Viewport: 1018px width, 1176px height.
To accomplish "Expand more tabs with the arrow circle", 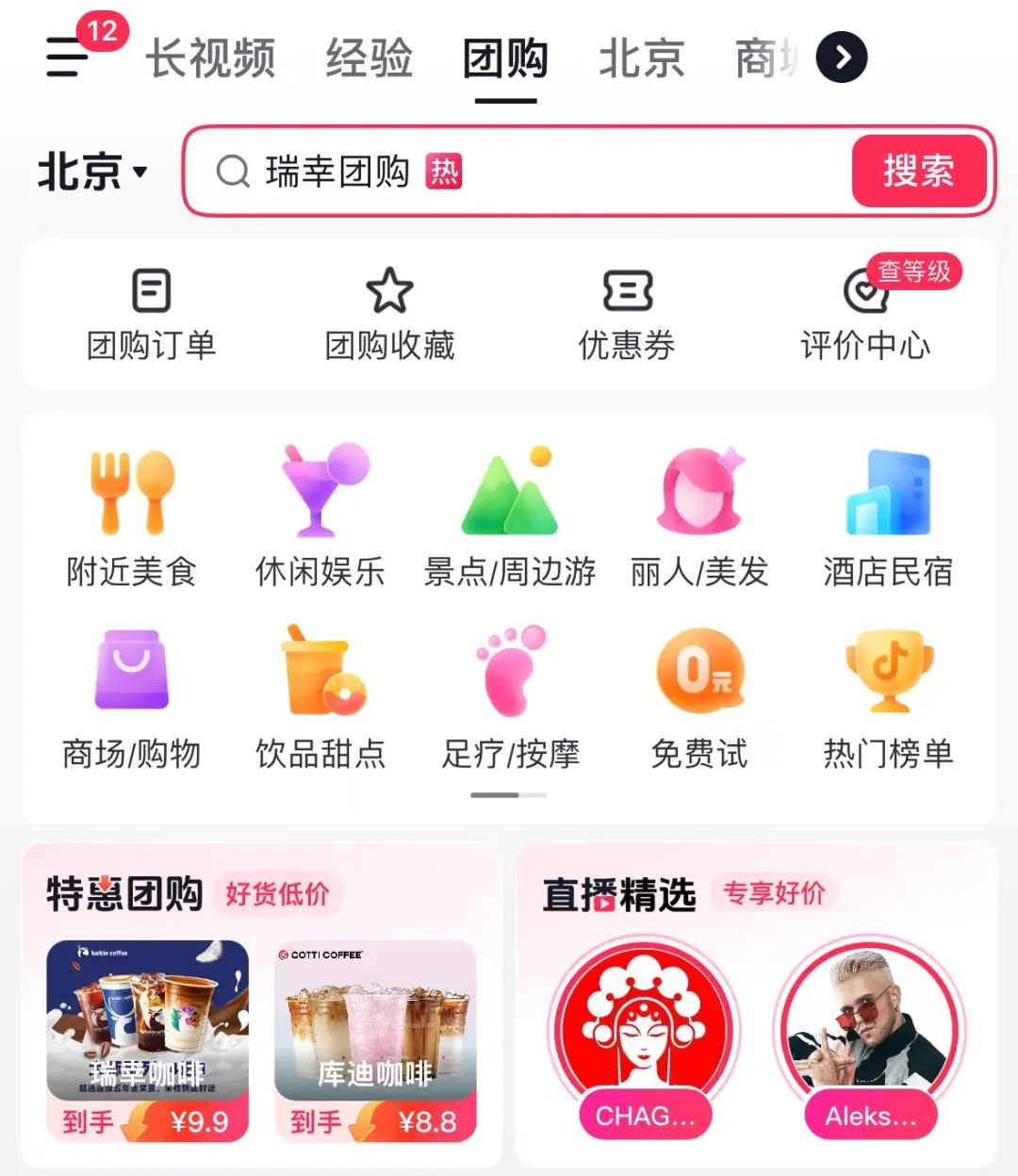I will click(840, 58).
